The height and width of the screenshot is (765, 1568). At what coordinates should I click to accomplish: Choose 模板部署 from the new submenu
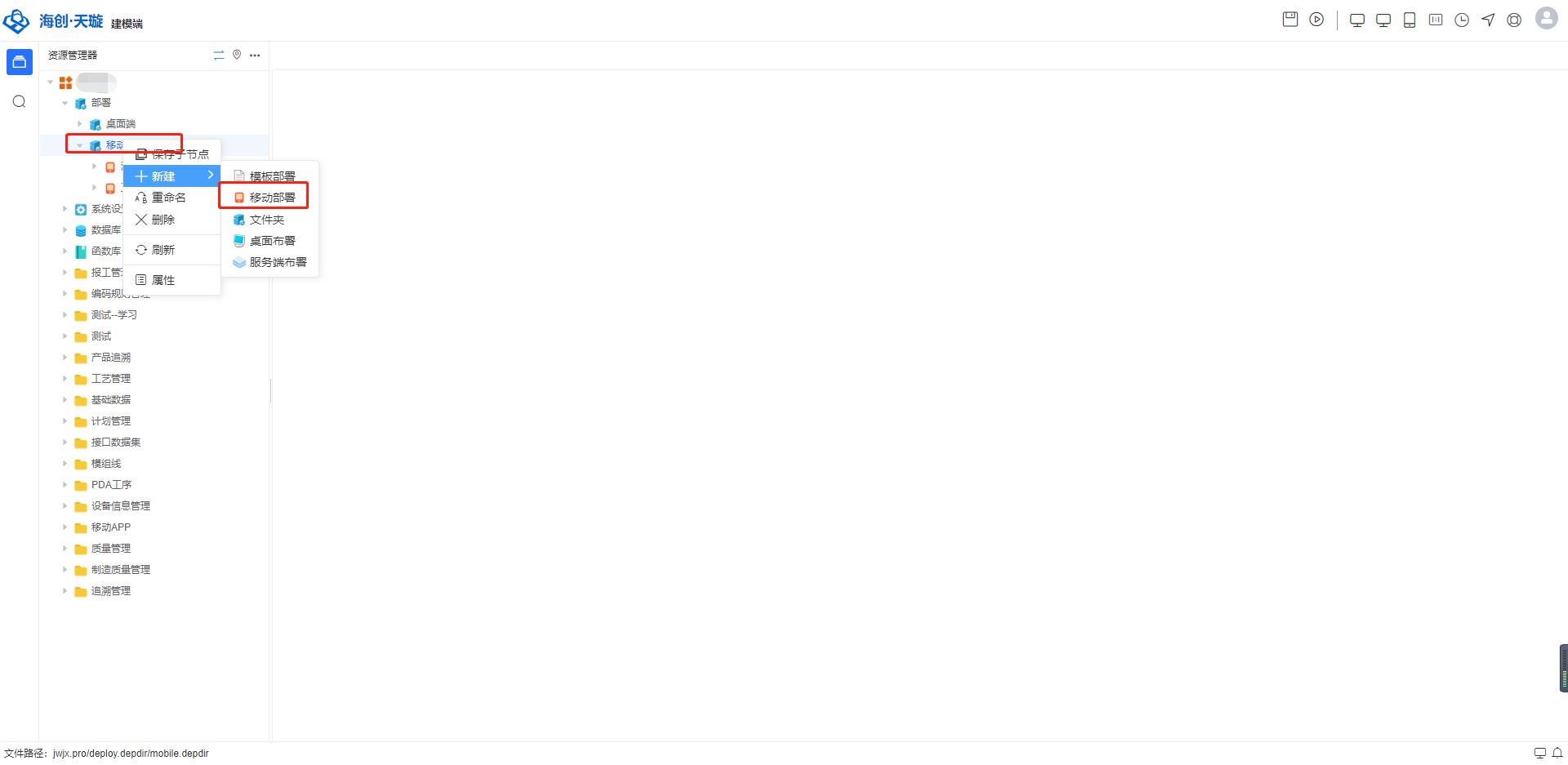point(271,176)
